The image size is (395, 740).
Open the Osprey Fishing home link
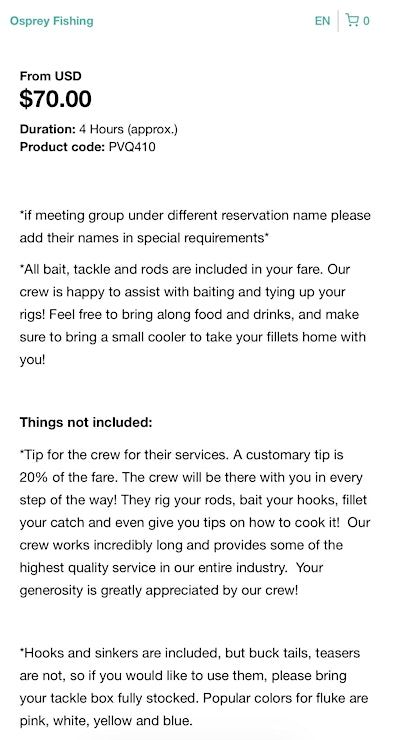click(51, 21)
